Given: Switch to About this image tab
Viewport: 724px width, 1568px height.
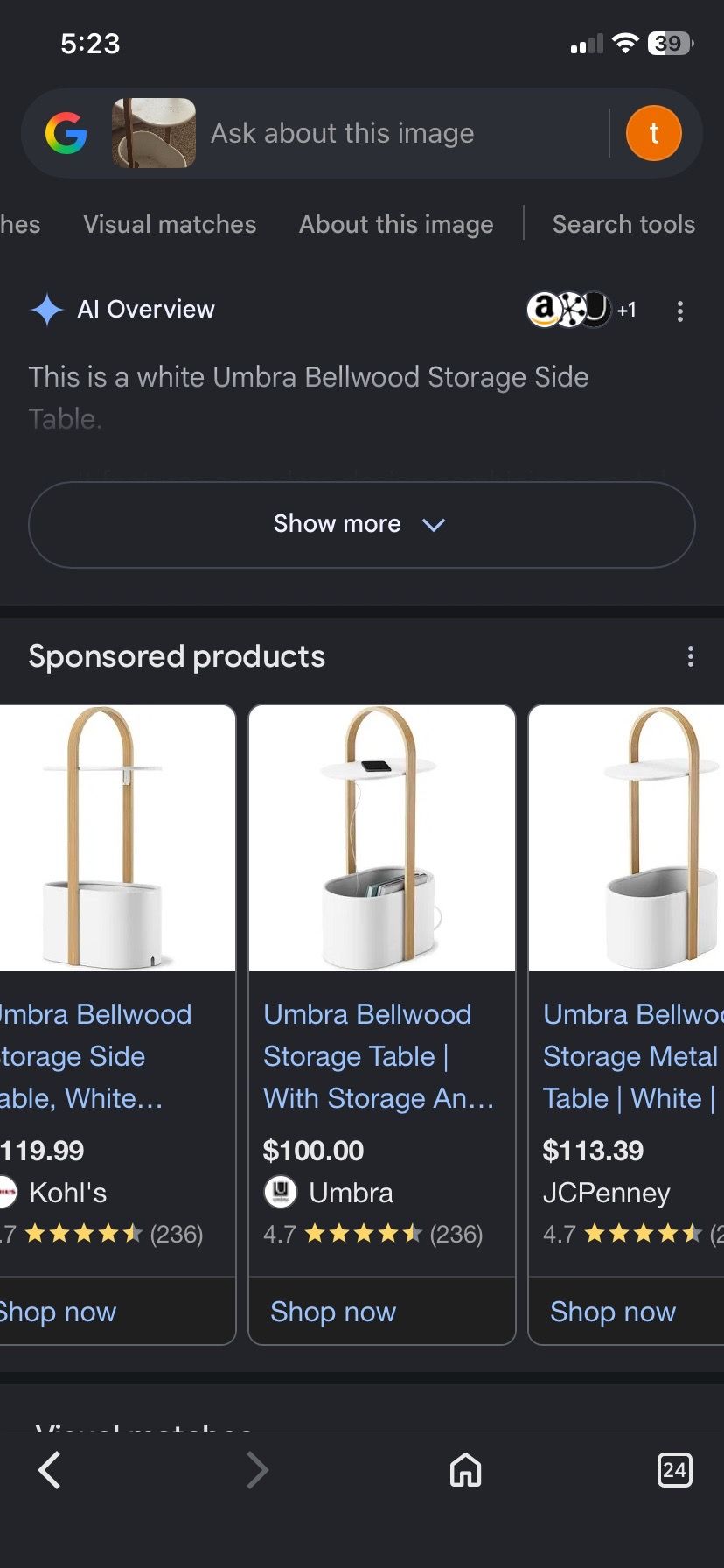Looking at the screenshot, I should (396, 225).
